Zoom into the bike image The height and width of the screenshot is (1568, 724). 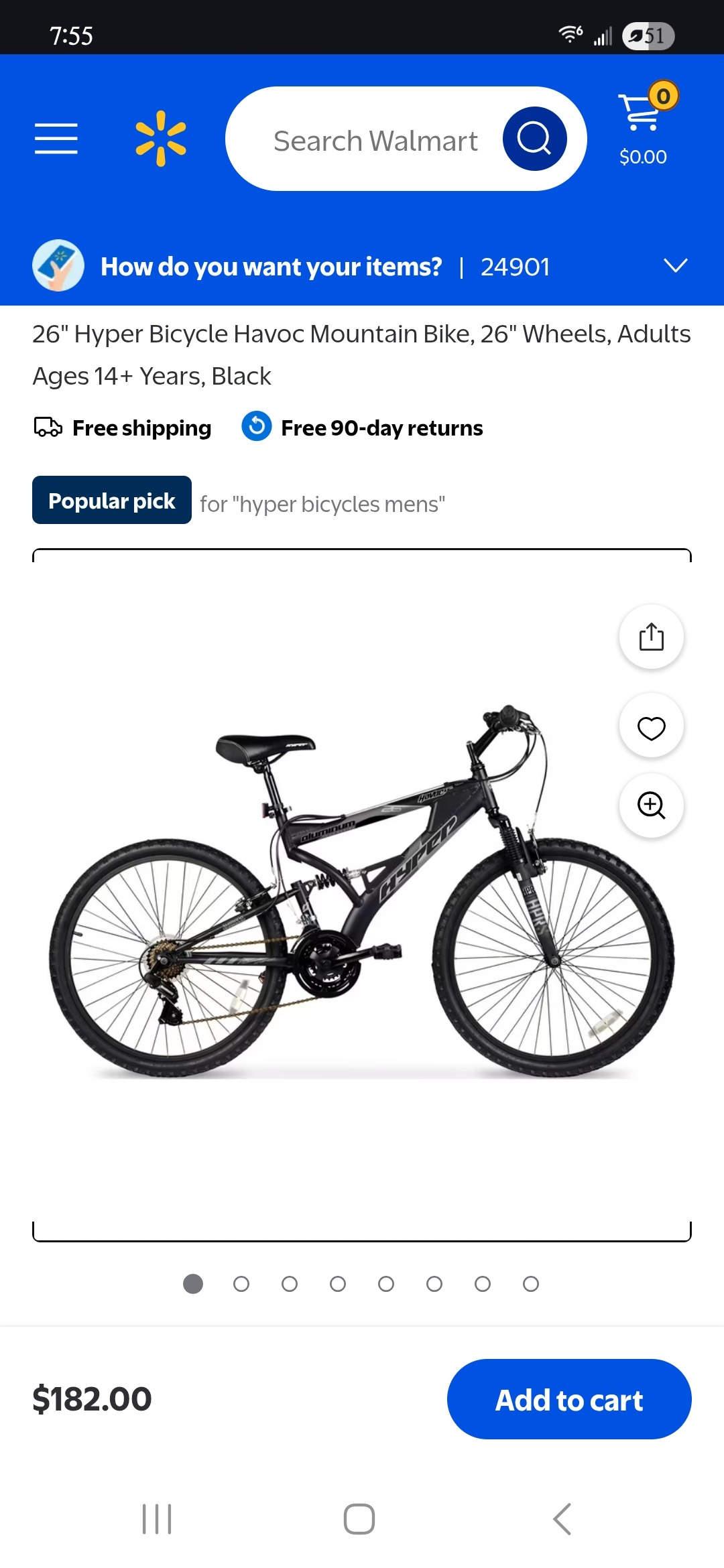[x=651, y=805]
